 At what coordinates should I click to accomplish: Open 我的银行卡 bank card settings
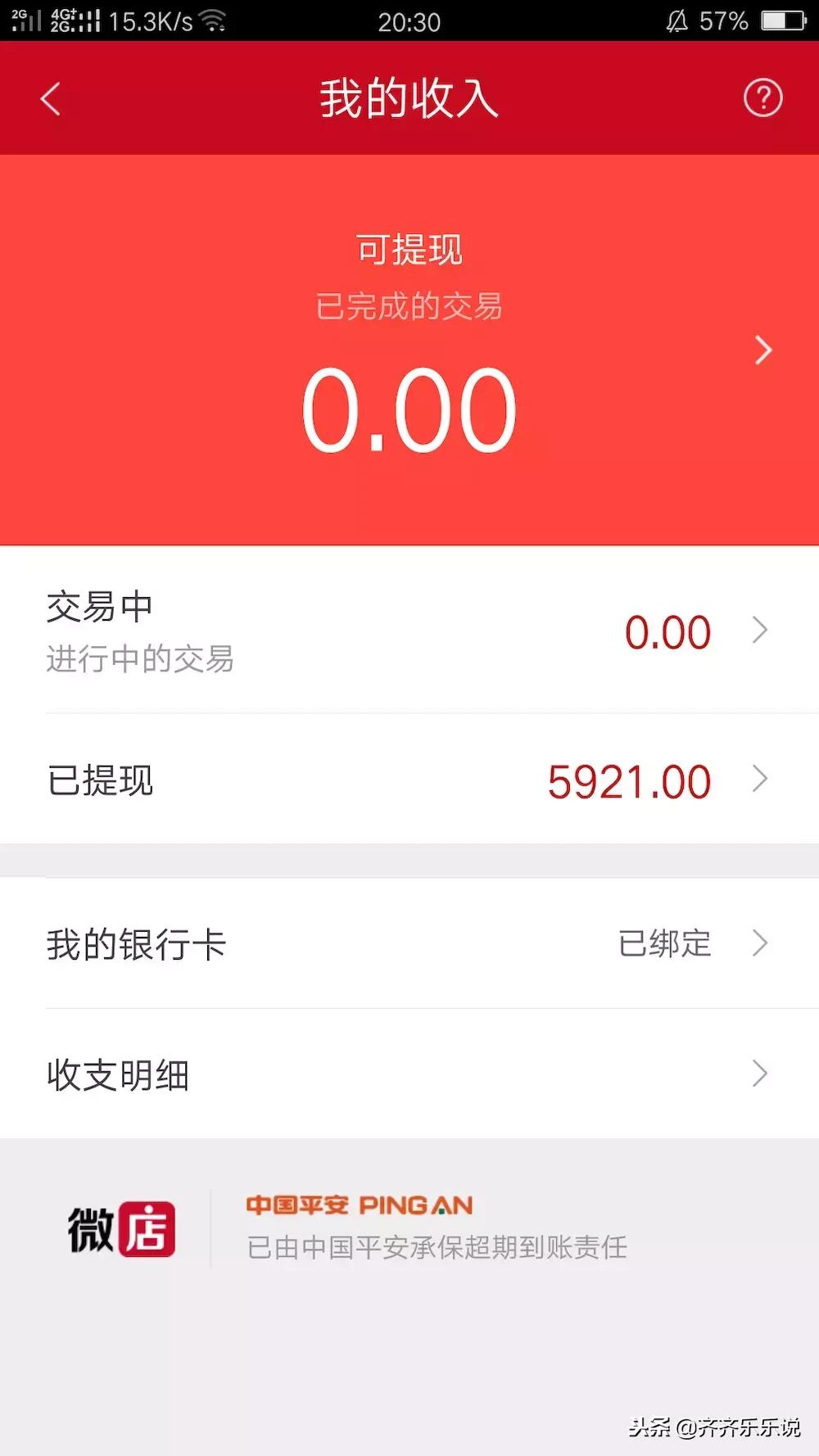(x=135, y=944)
